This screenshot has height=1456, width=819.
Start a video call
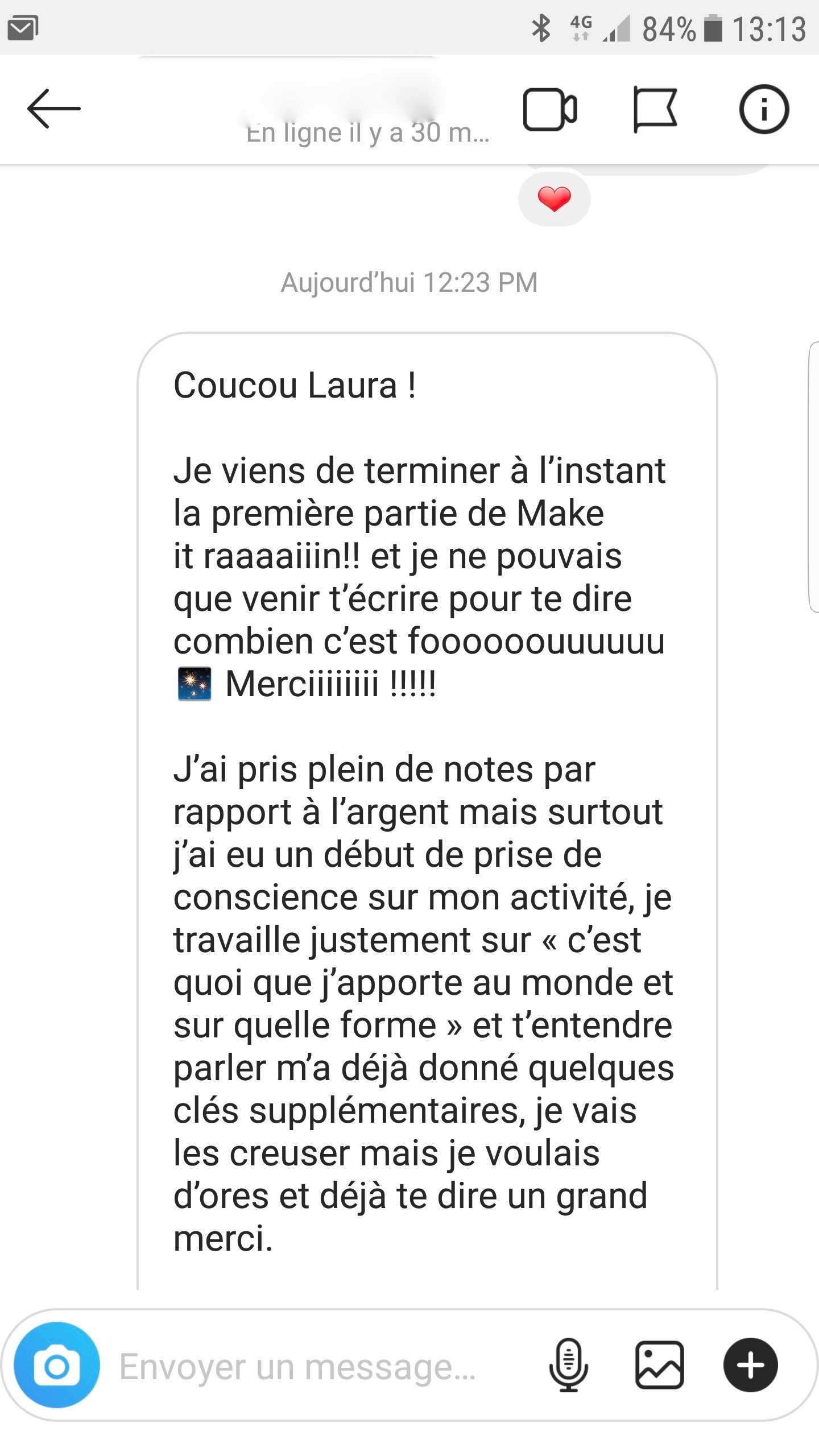550,110
